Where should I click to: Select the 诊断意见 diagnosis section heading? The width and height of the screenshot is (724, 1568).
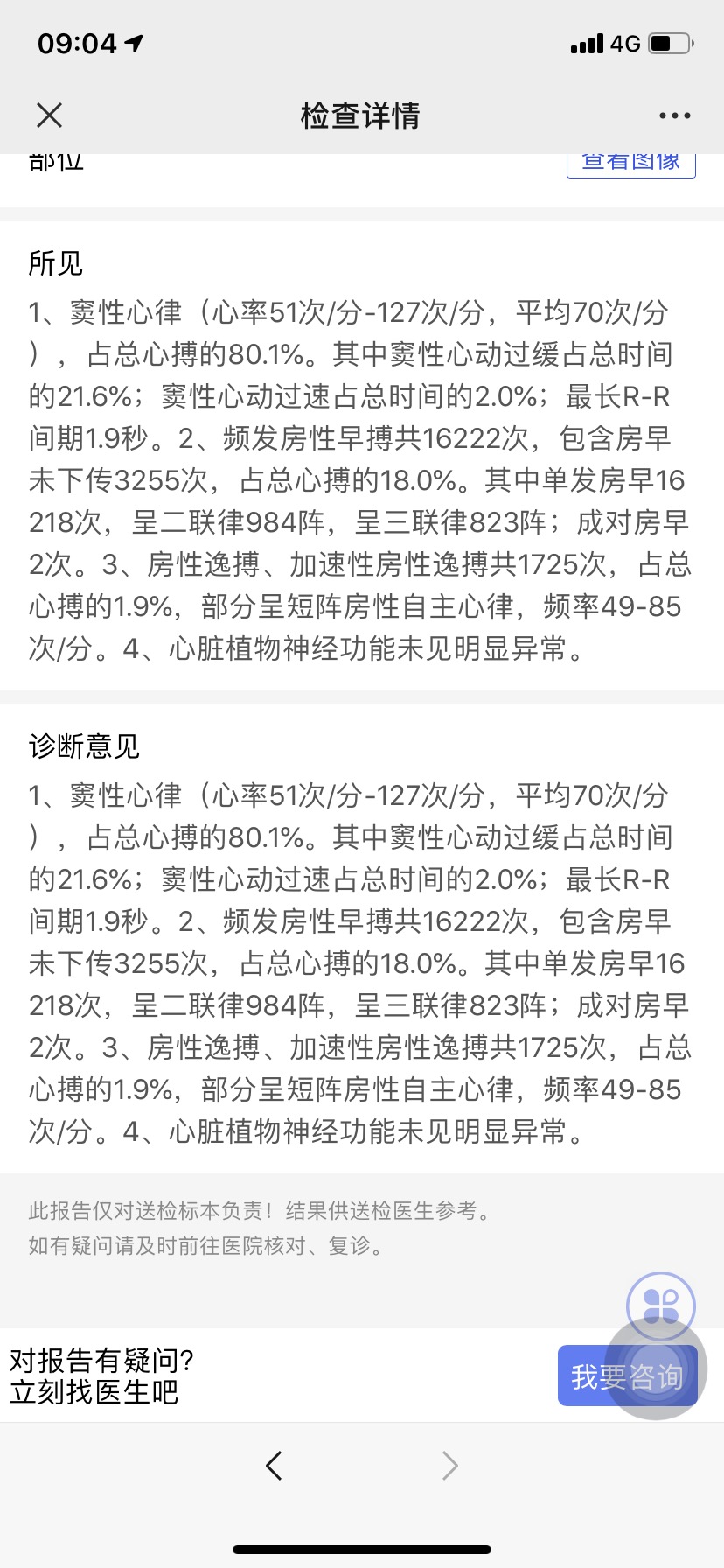[x=82, y=746]
